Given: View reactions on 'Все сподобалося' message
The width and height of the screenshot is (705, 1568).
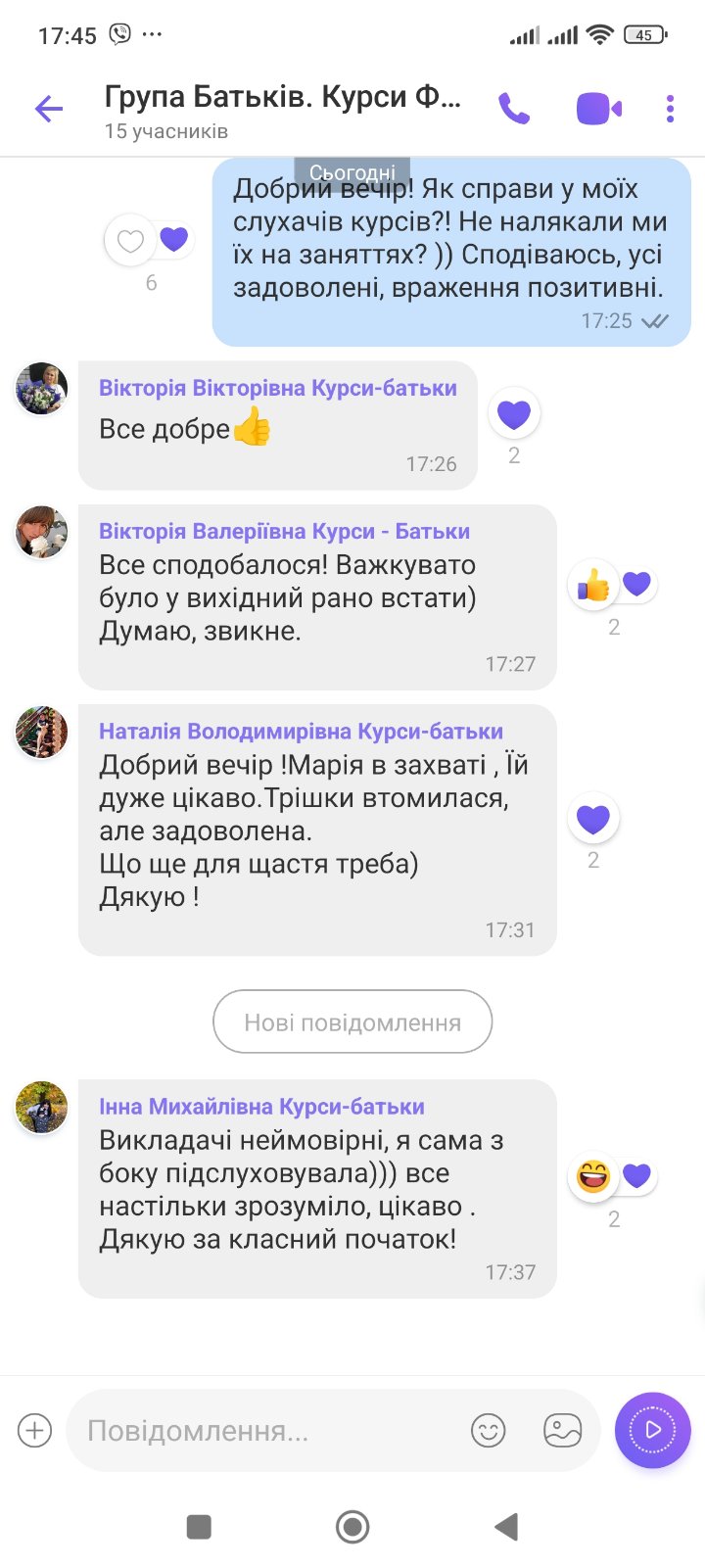Looking at the screenshot, I should click(613, 586).
